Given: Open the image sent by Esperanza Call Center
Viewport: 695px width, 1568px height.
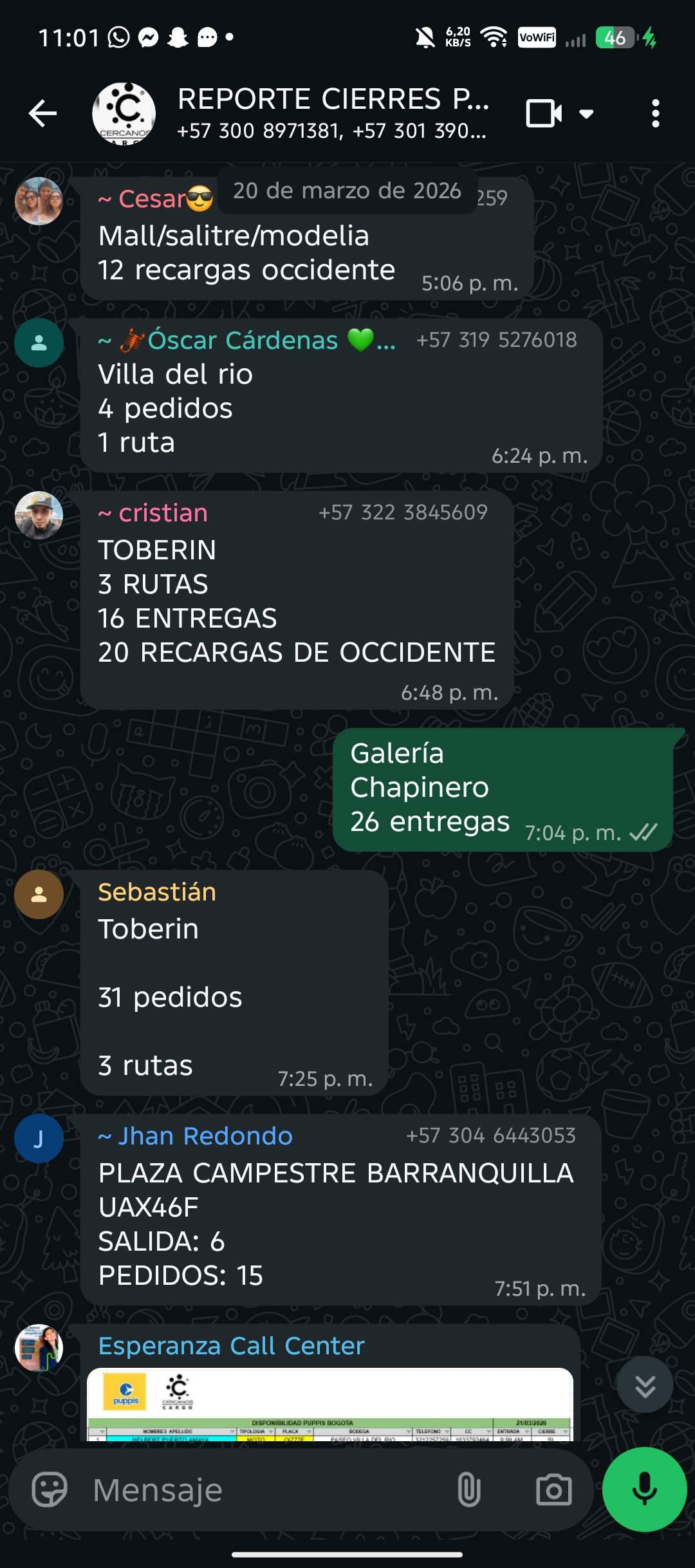Looking at the screenshot, I should (x=329, y=1405).
